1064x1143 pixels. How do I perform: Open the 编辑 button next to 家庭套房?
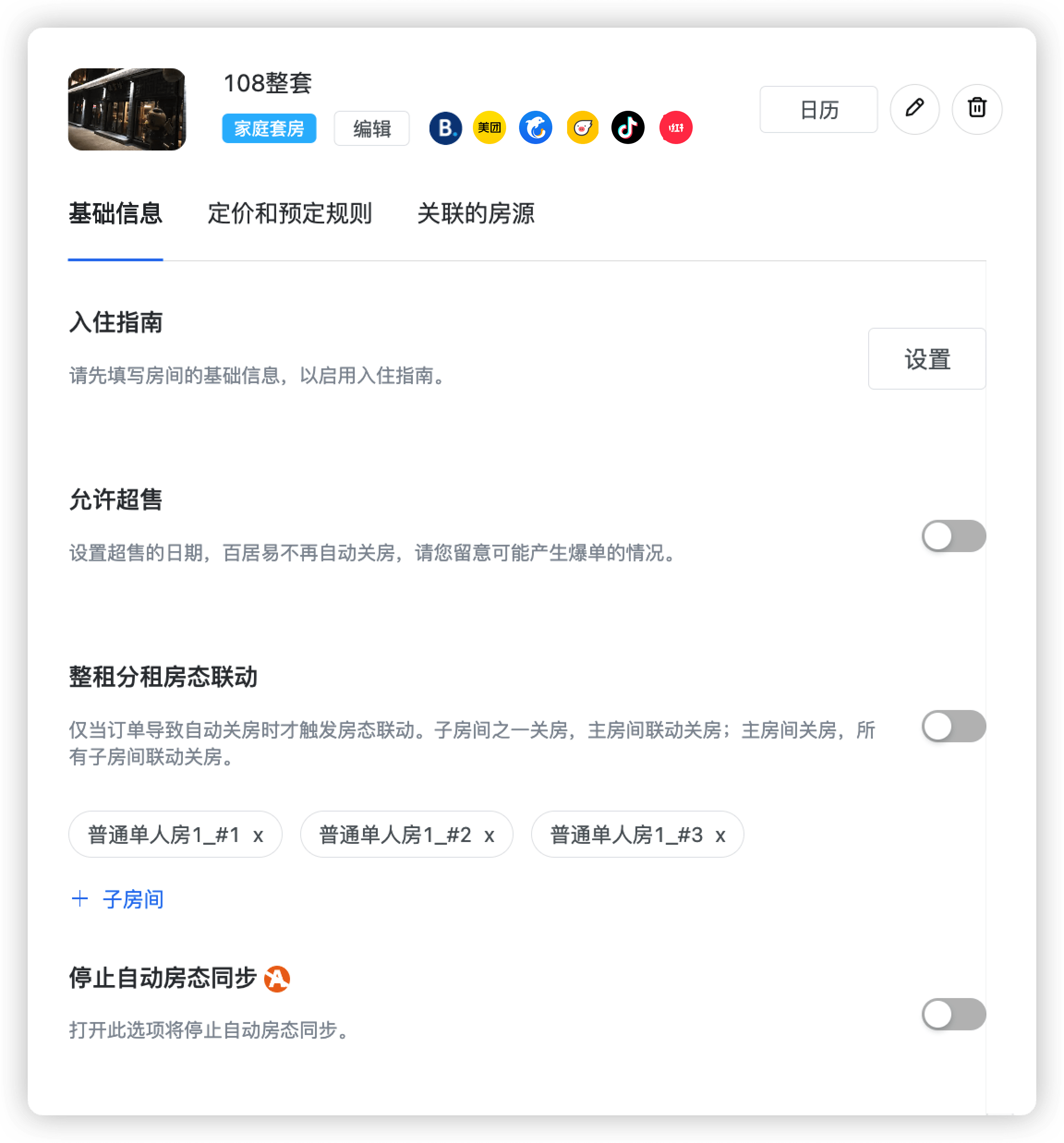(x=372, y=129)
